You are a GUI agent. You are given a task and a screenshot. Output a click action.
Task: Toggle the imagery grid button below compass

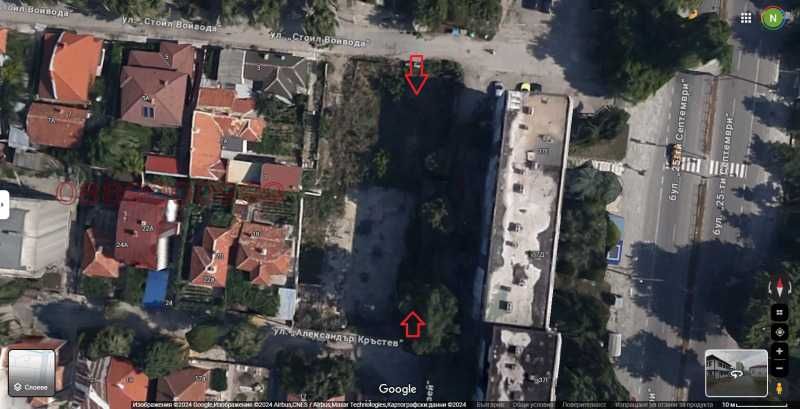coord(779,312)
